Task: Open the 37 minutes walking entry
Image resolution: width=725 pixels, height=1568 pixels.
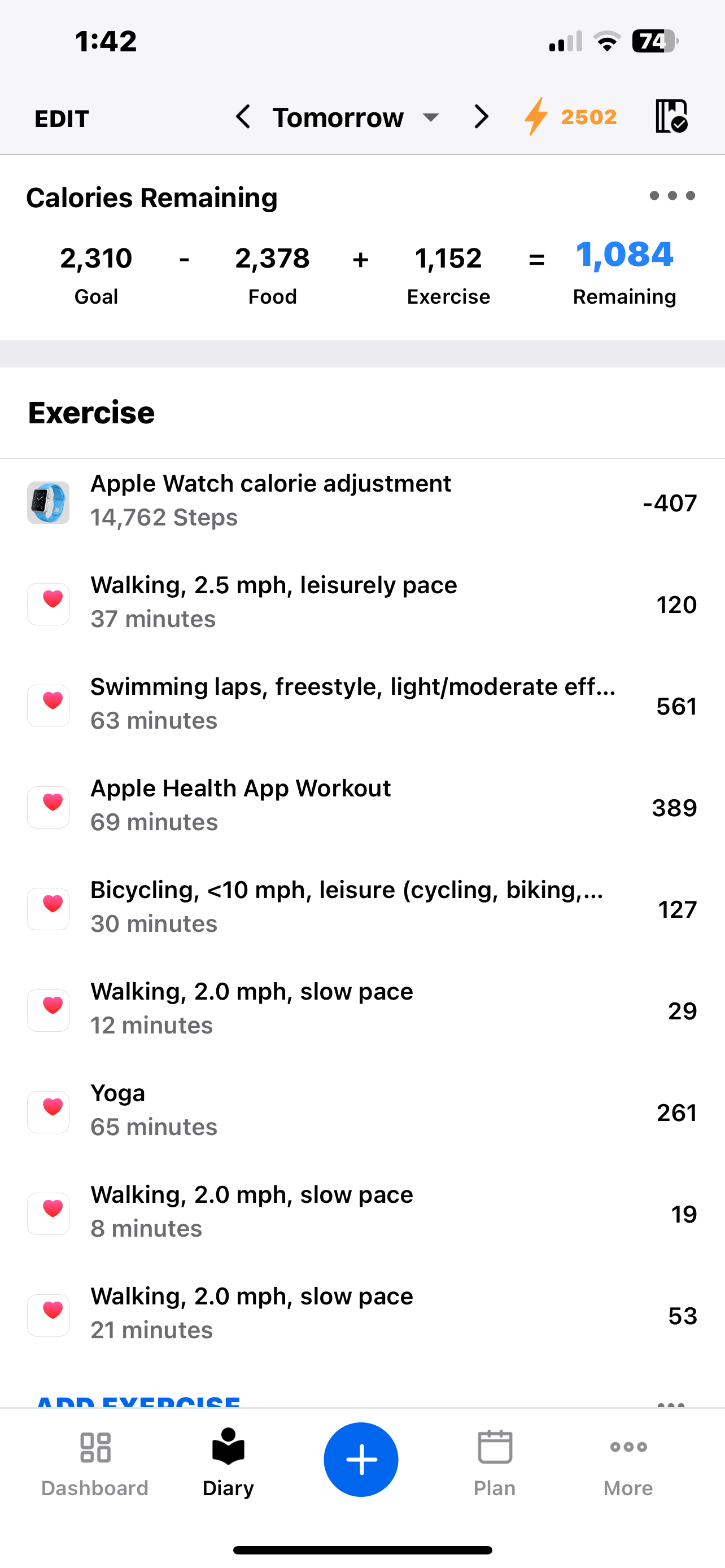Action: [x=361, y=603]
